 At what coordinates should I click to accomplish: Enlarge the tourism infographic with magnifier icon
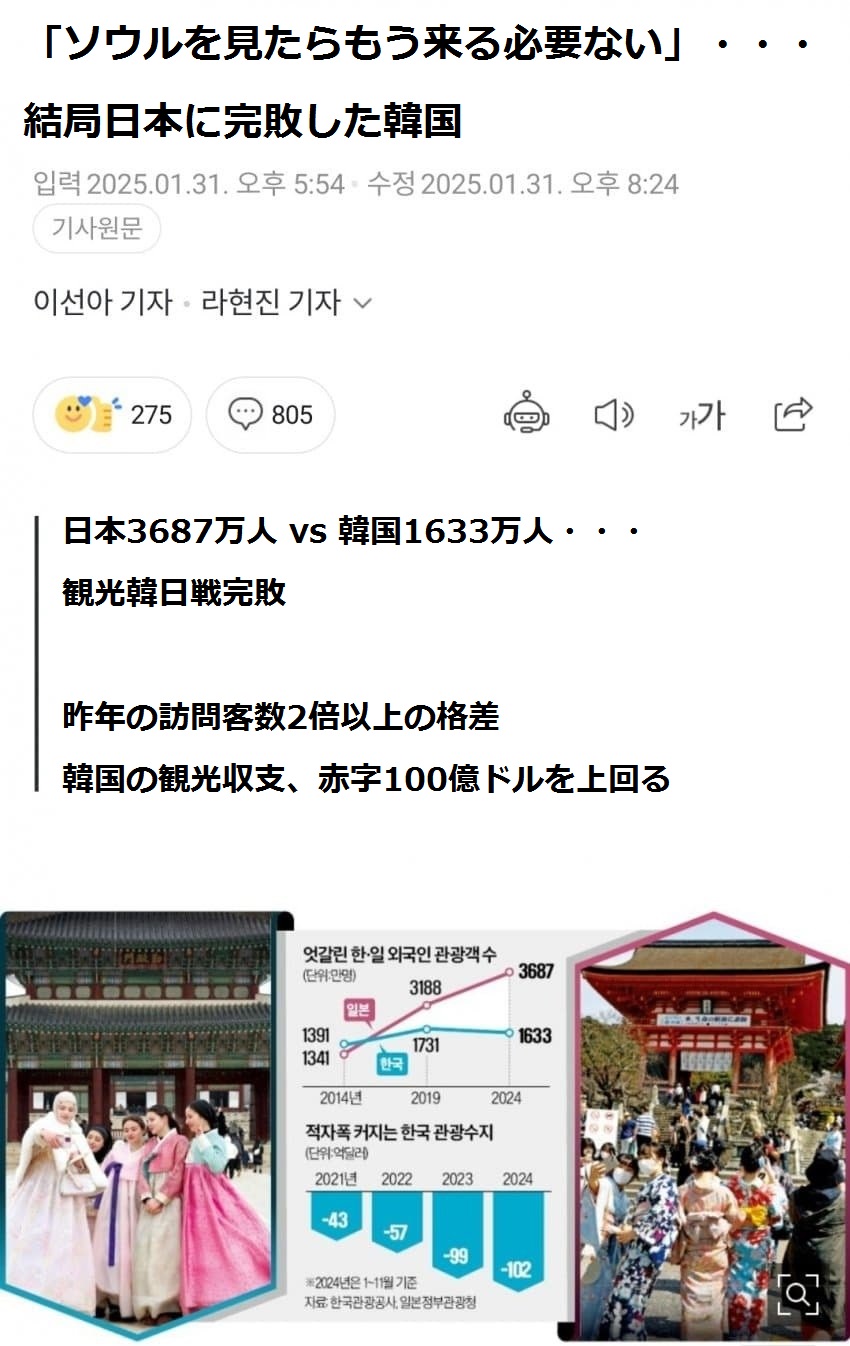tap(797, 1295)
